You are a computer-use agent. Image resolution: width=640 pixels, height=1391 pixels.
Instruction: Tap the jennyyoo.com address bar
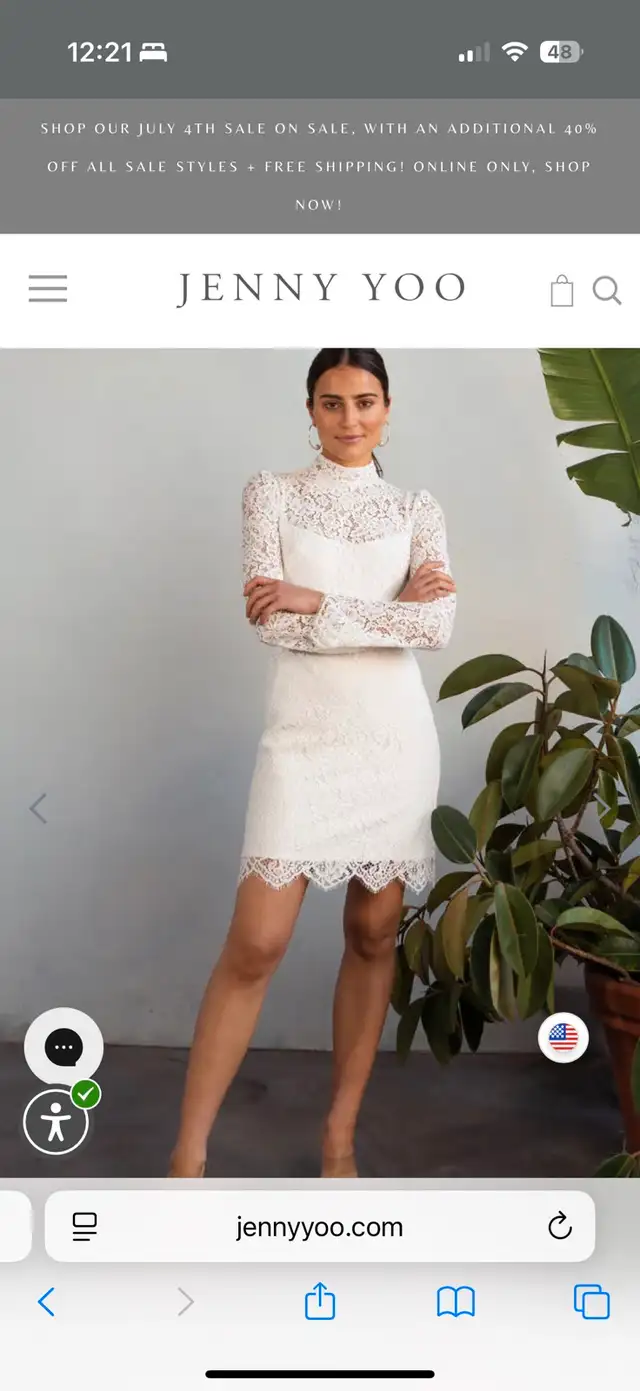[x=320, y=1227]
